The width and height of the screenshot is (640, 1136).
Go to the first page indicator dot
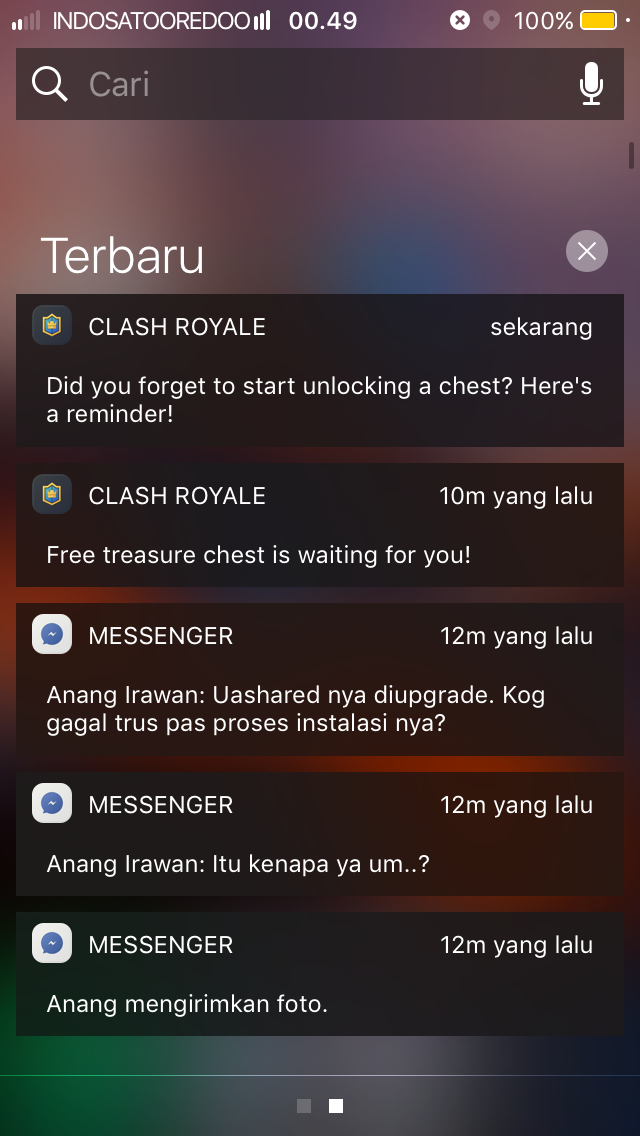tap(304, 1106)
